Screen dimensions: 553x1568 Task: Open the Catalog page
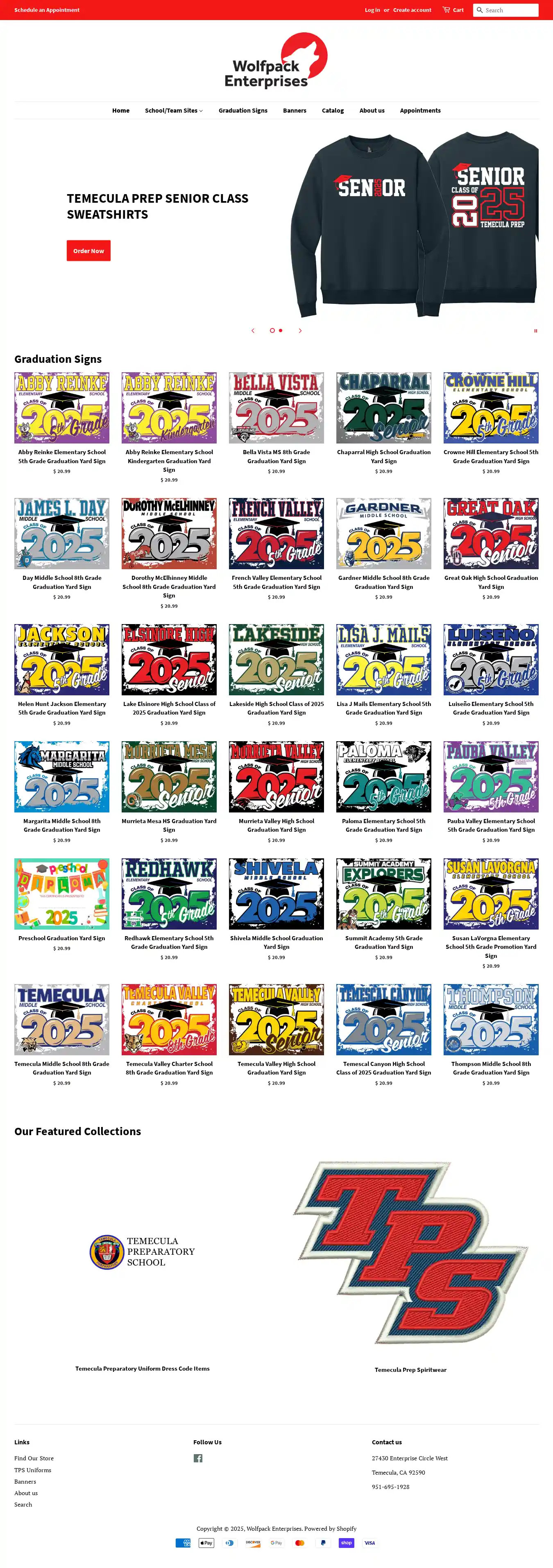[333, 110]
